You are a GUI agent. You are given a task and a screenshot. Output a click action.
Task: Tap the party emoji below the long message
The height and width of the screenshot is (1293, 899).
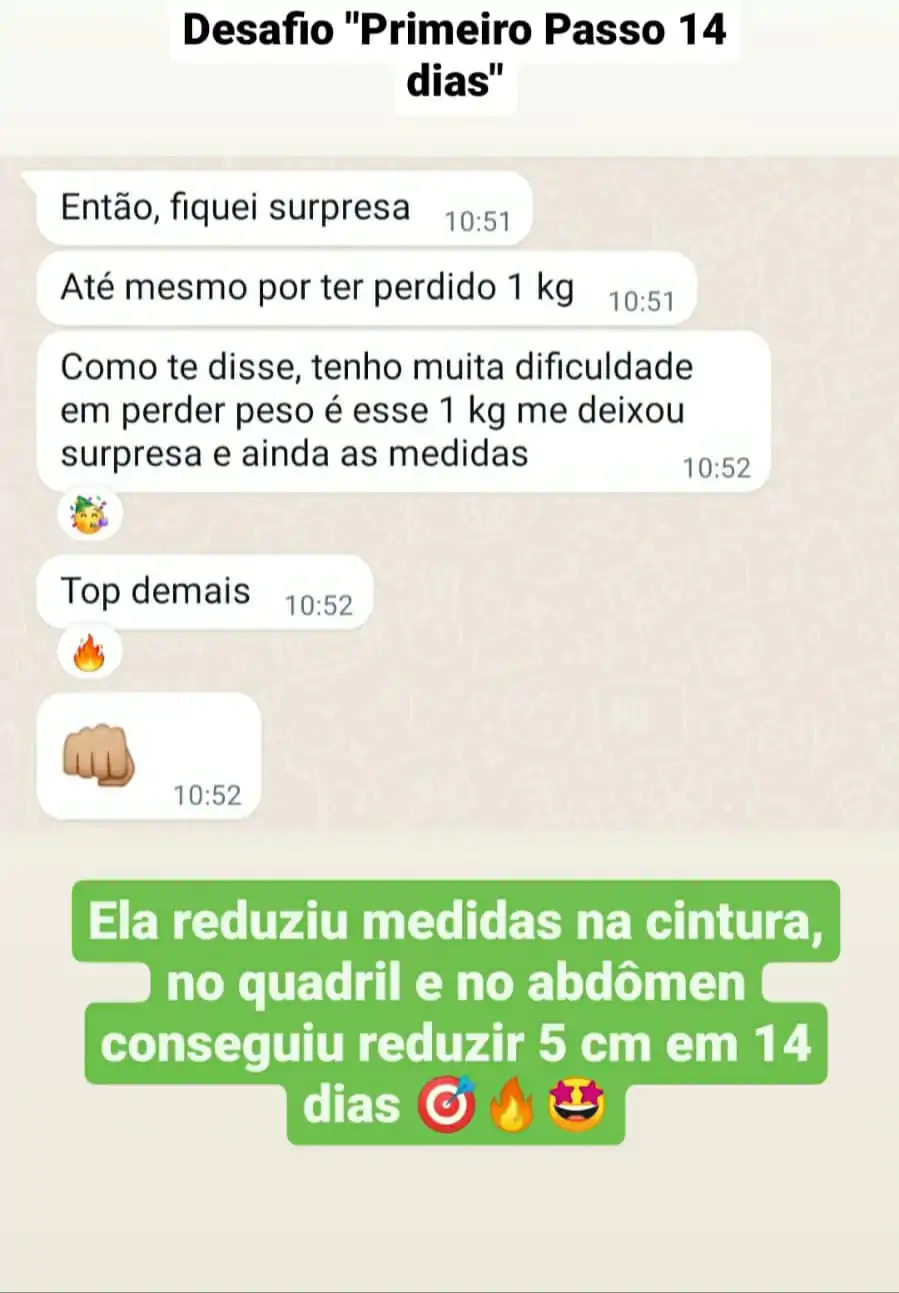coord(88,513)
